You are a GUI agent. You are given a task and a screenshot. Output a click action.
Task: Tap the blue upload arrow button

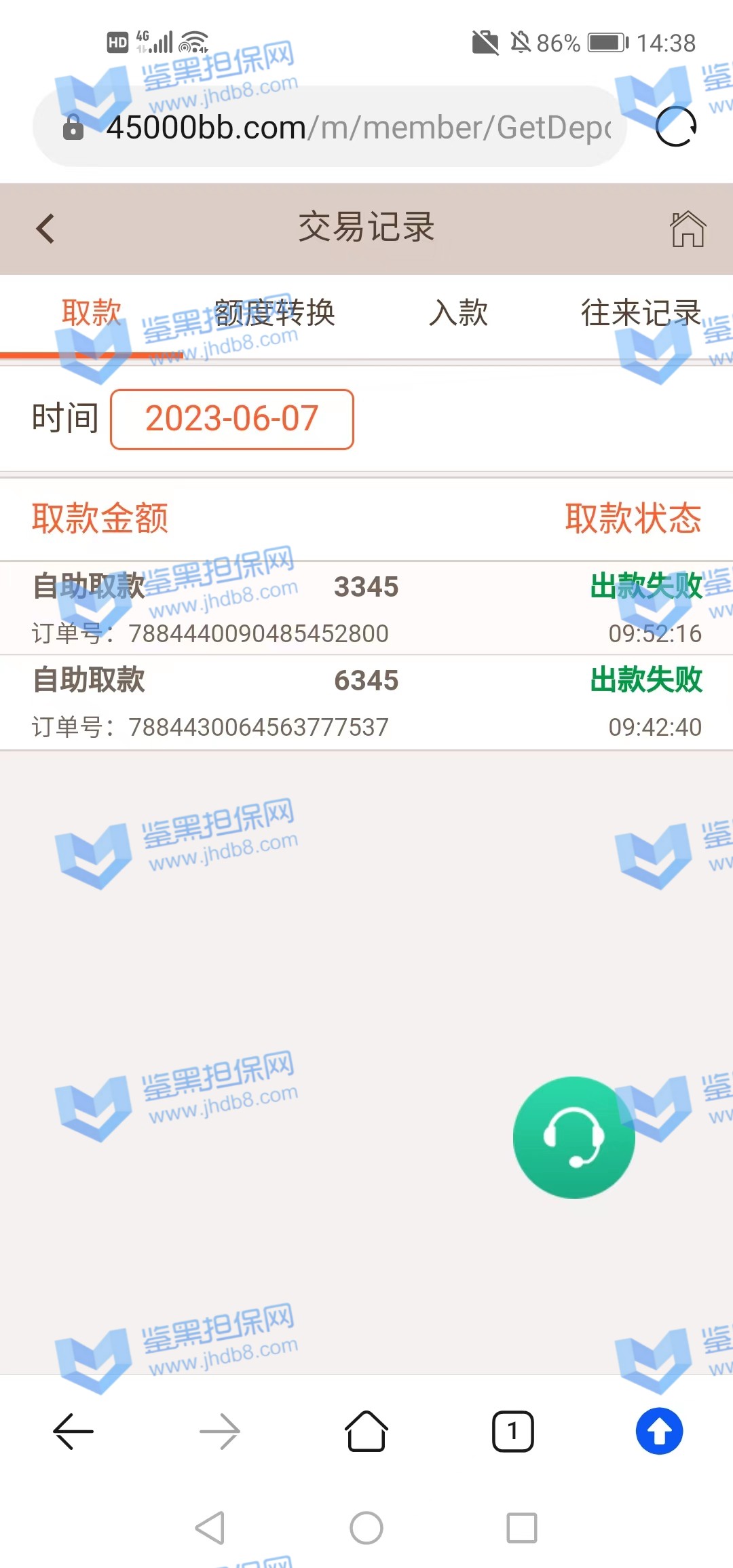[659, 1432]
